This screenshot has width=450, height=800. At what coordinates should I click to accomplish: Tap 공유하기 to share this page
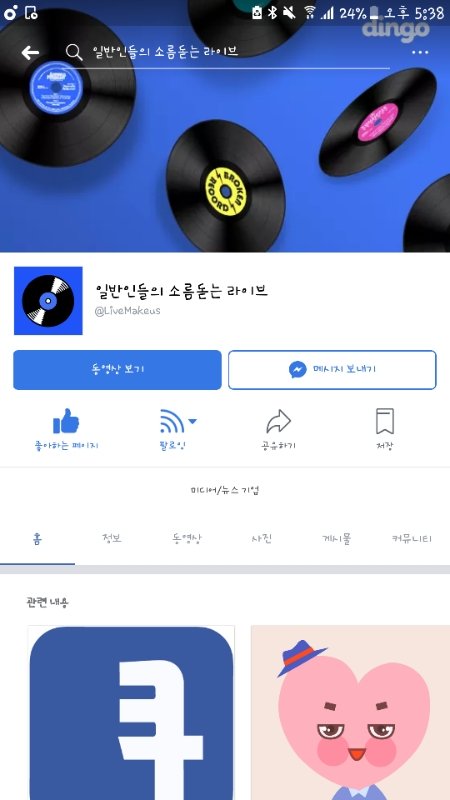(278, 430)
